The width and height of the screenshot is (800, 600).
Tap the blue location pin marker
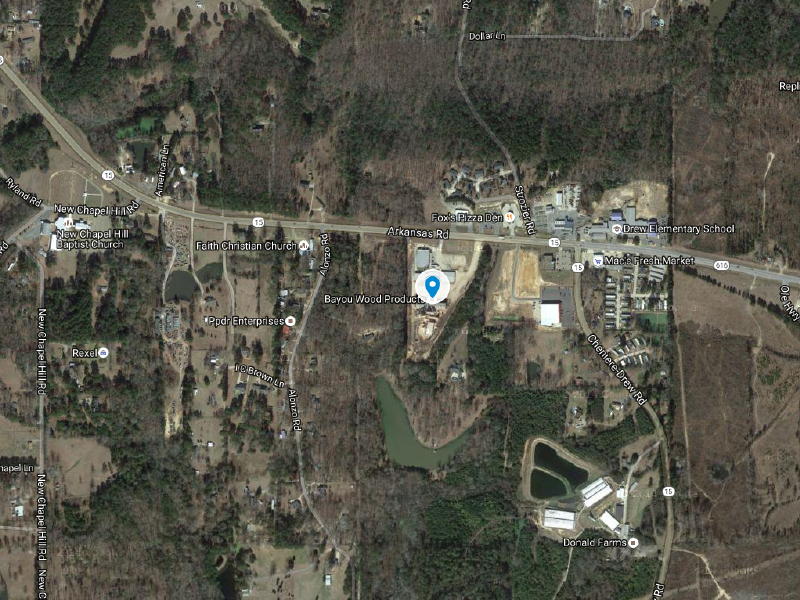pyautogui.click(x=432, y=287)
